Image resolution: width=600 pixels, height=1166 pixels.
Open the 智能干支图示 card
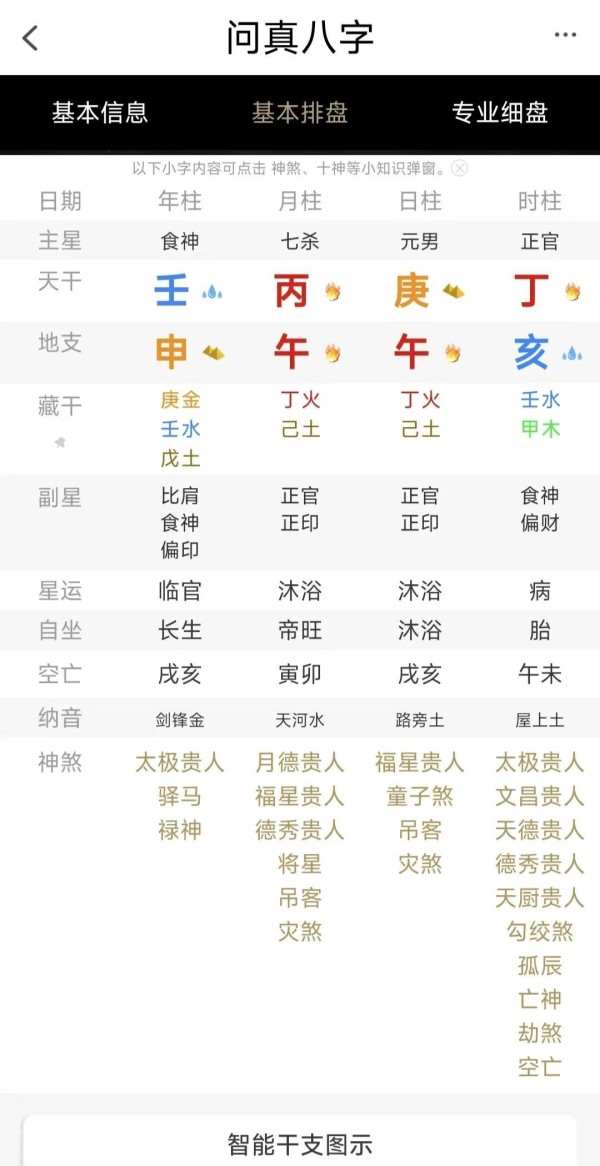(x=300, y=1141)
